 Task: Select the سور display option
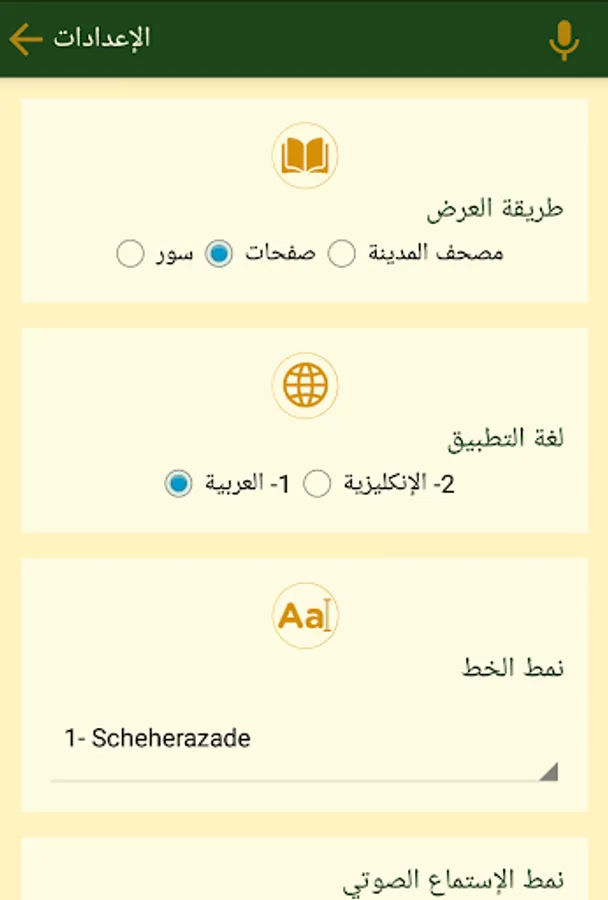(131, 254)
